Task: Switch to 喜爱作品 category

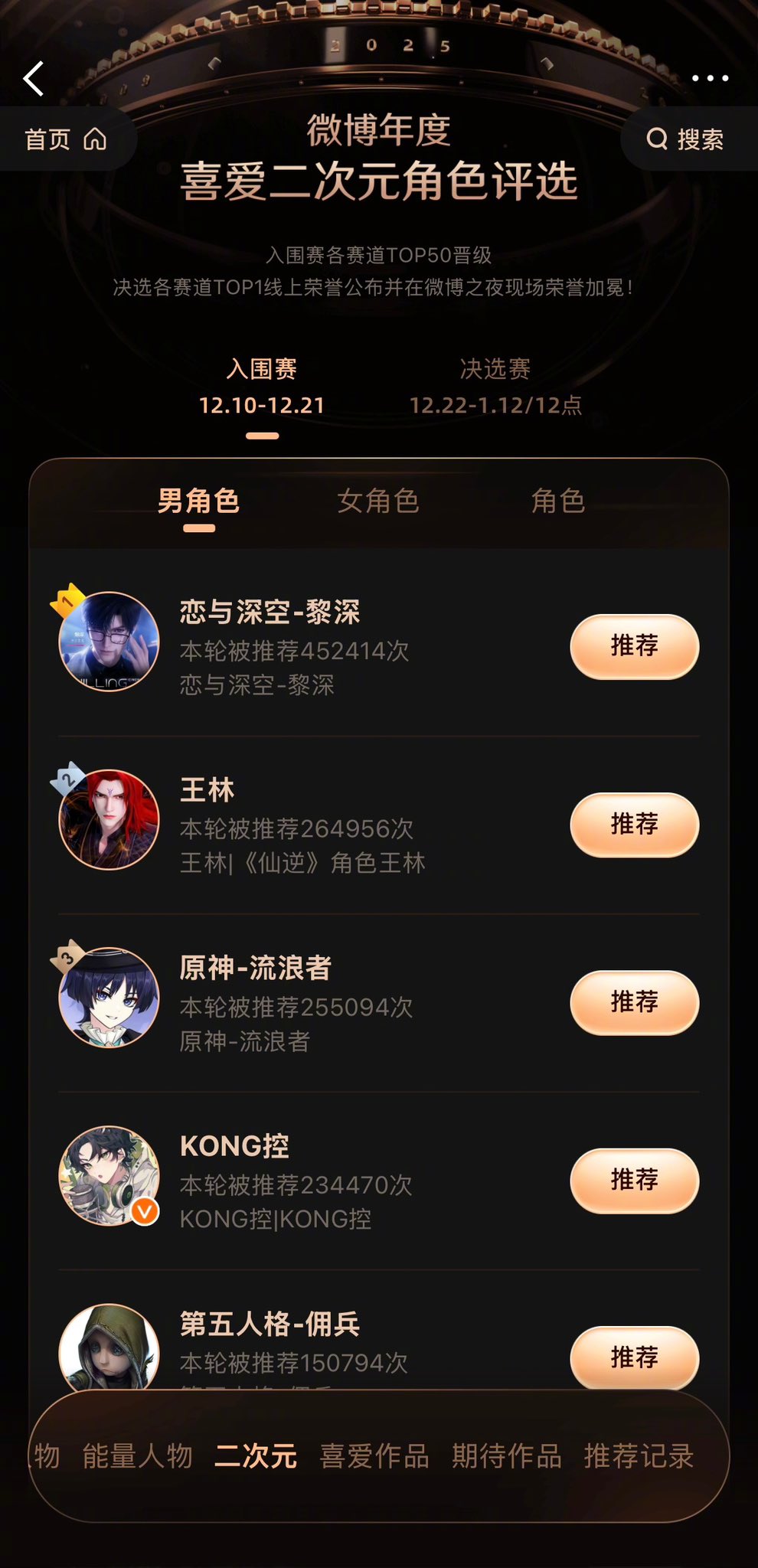Action: (374, 1456)
